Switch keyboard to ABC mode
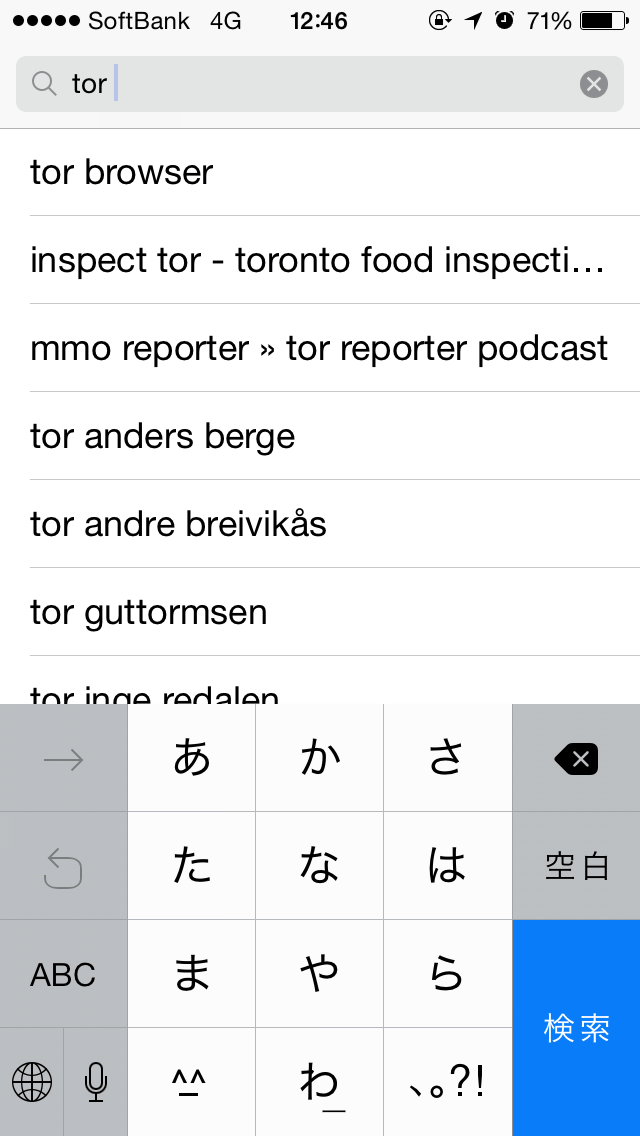 63,974
